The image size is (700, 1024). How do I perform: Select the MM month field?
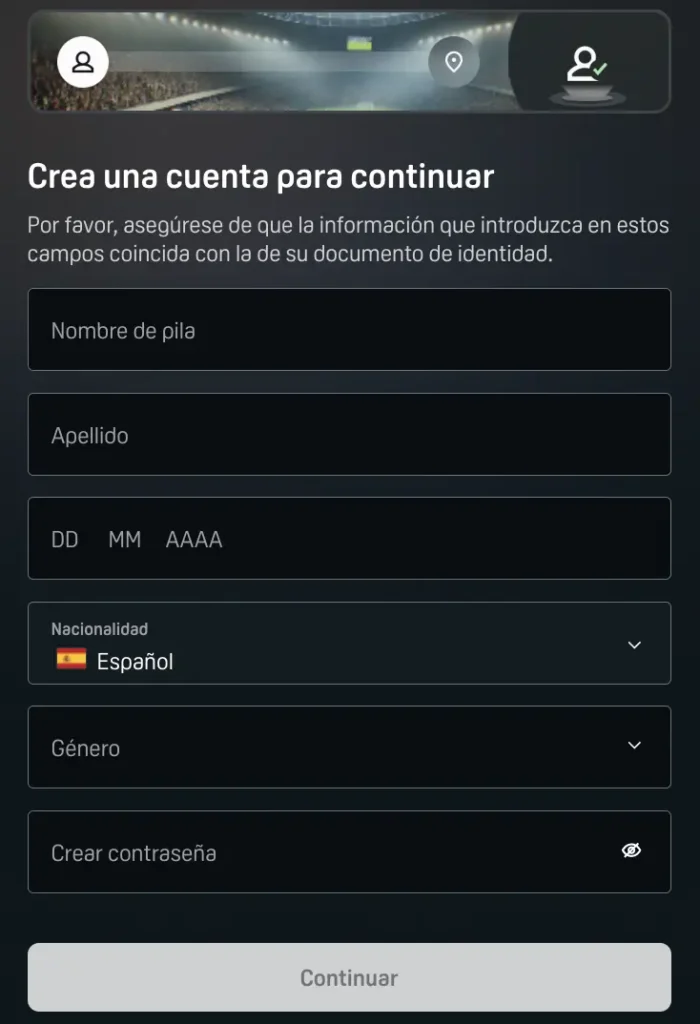point(125,539)
